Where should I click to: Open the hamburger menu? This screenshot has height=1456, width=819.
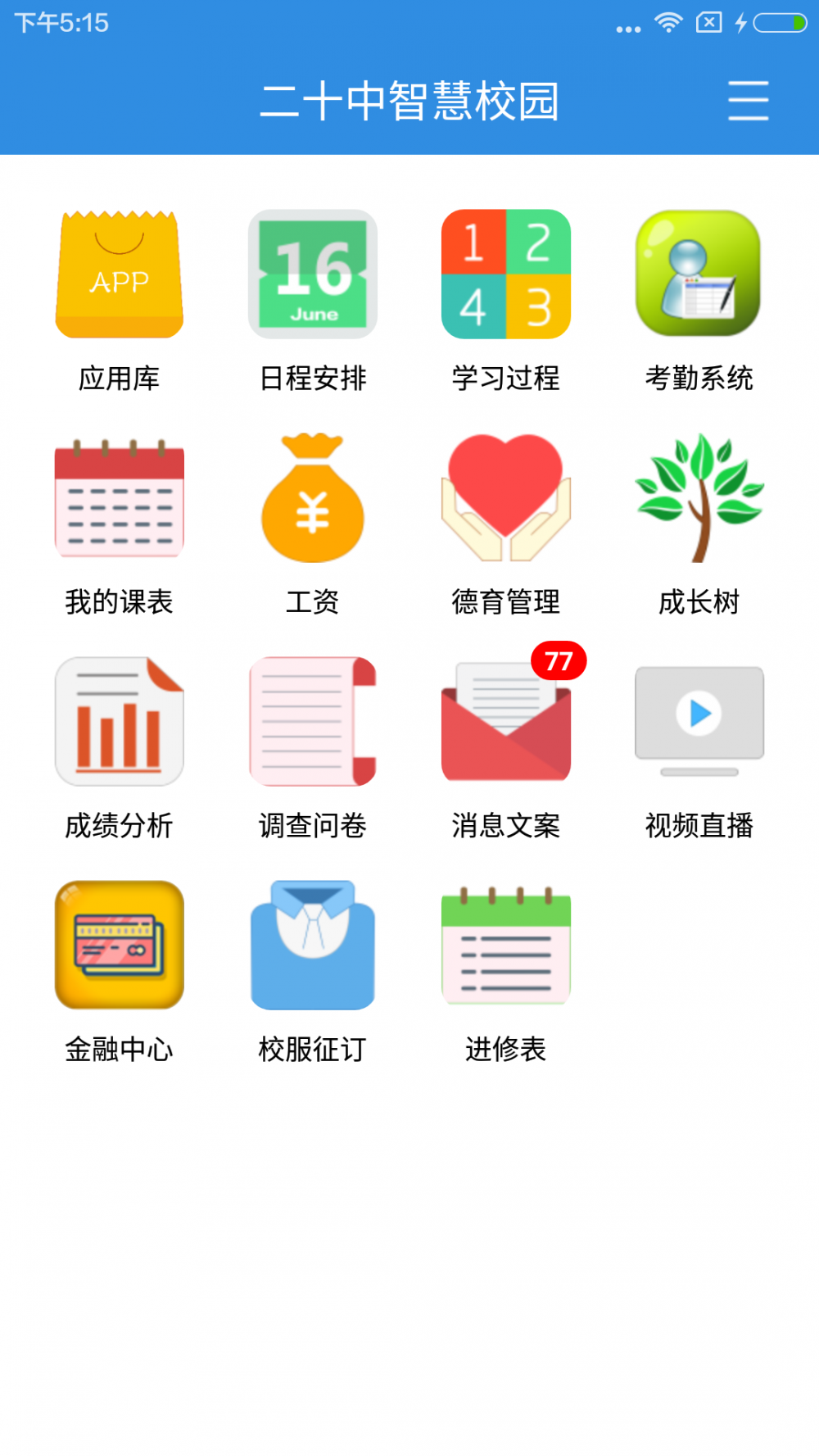point(748,101)
